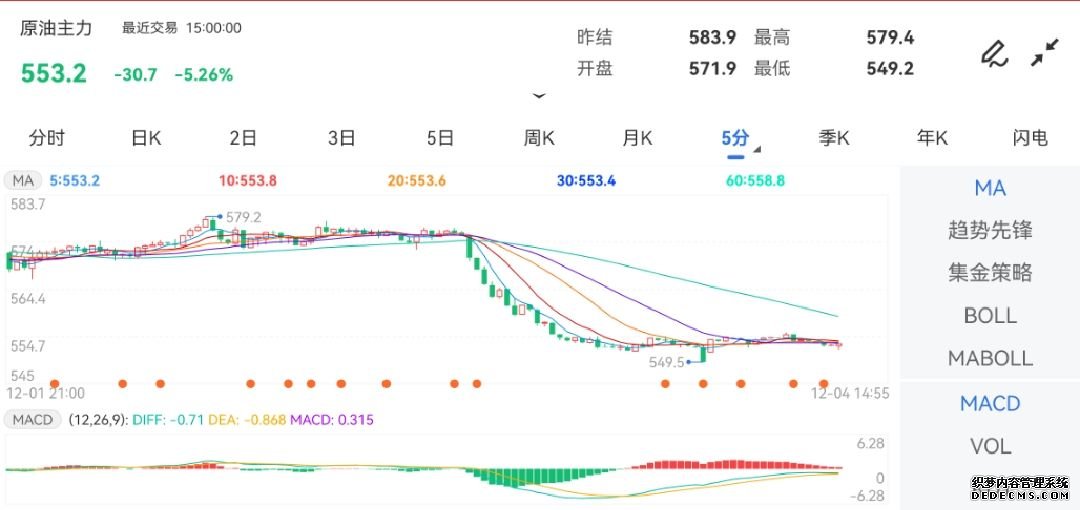Switch to the 年K chart tab
The height and width of the screenshot is (510, 1080).
click(932, 138)
